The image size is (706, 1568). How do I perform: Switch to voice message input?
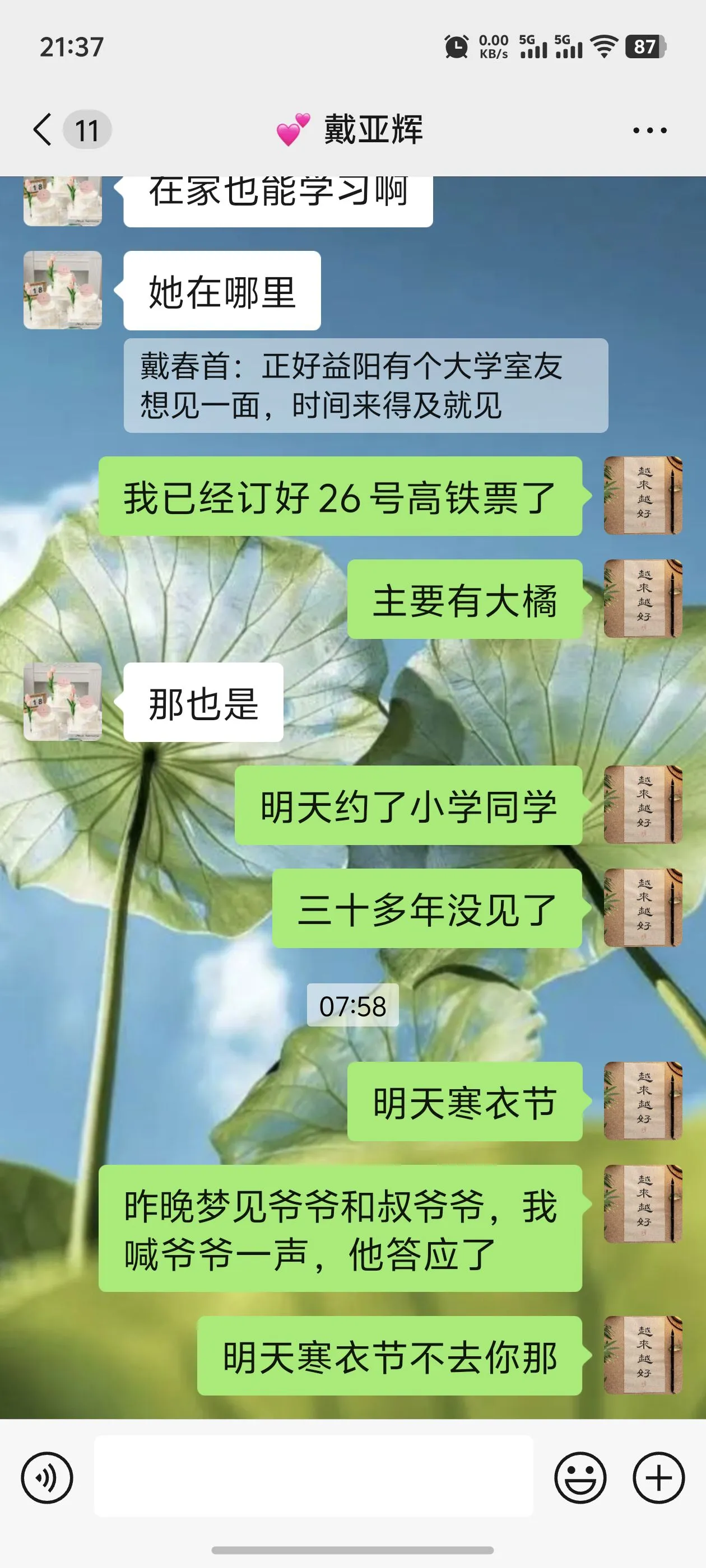47,1477
